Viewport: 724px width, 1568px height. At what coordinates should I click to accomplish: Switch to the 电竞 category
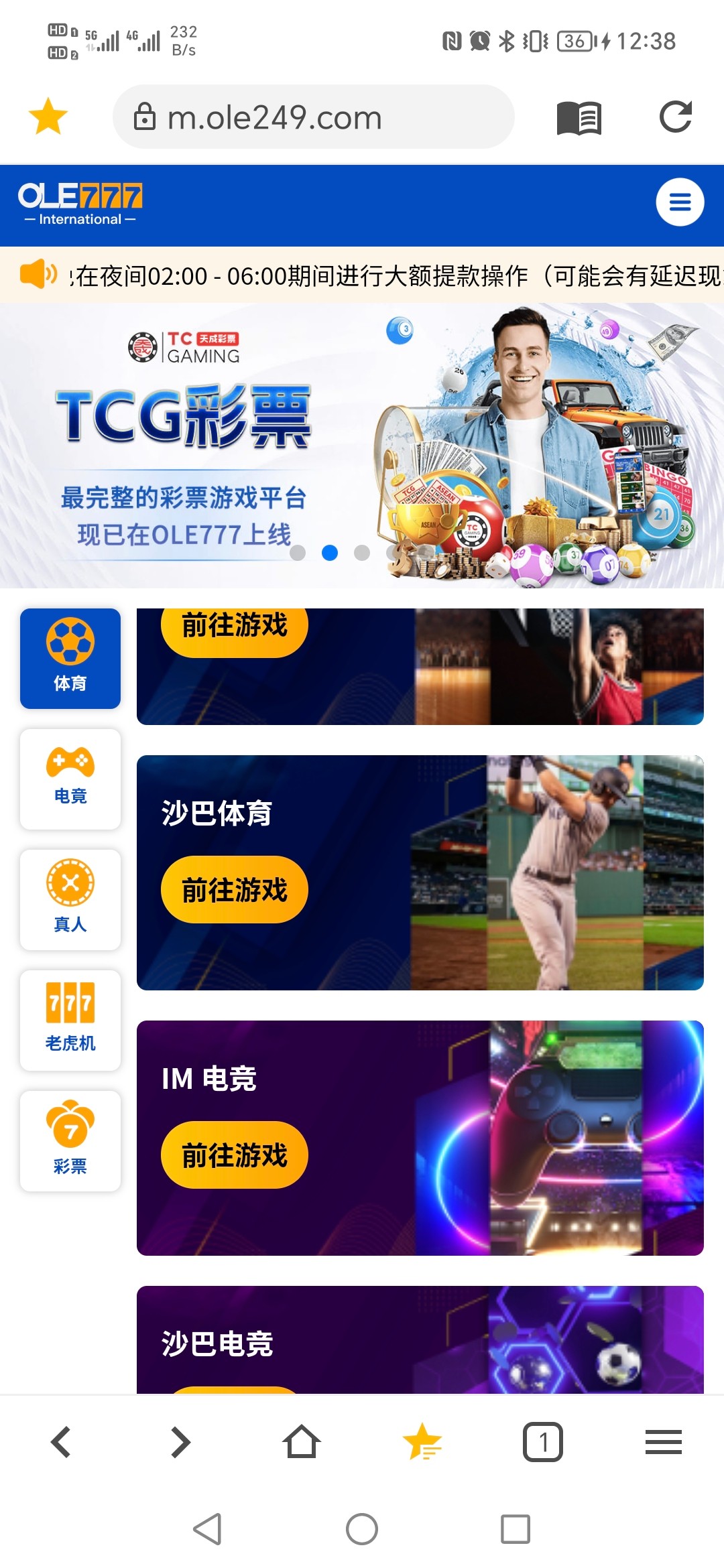tap(70, 779)
